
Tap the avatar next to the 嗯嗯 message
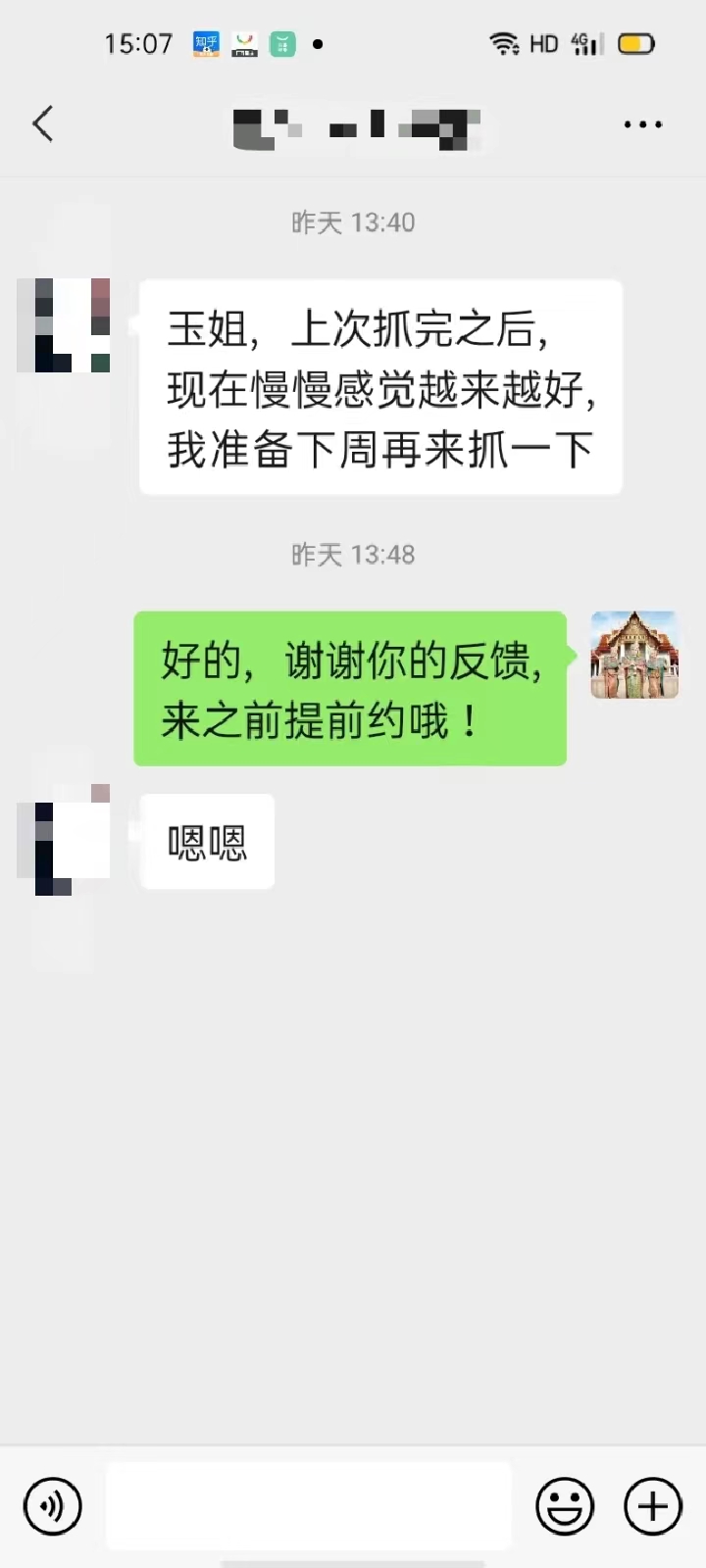tap(63, 843)
